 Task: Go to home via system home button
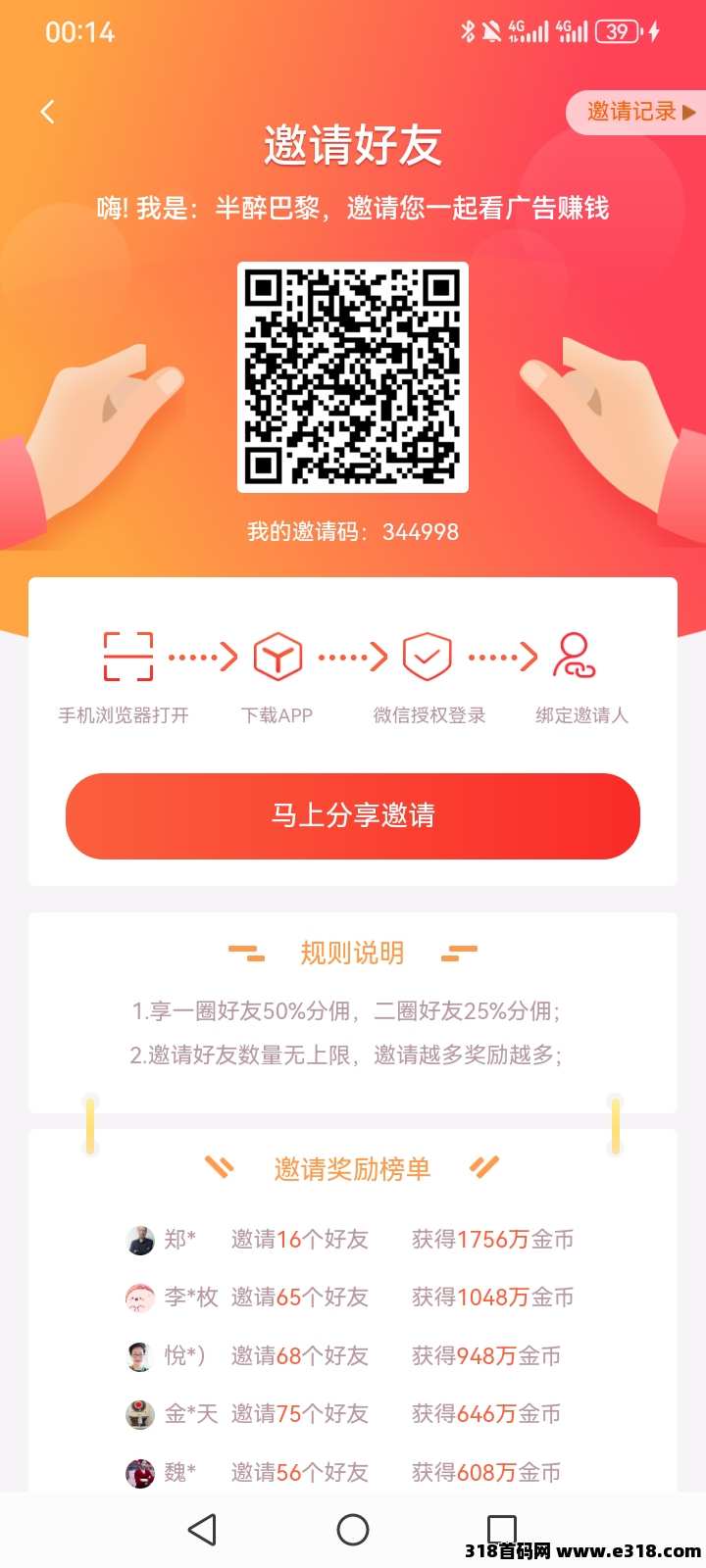pos(353,1529)
